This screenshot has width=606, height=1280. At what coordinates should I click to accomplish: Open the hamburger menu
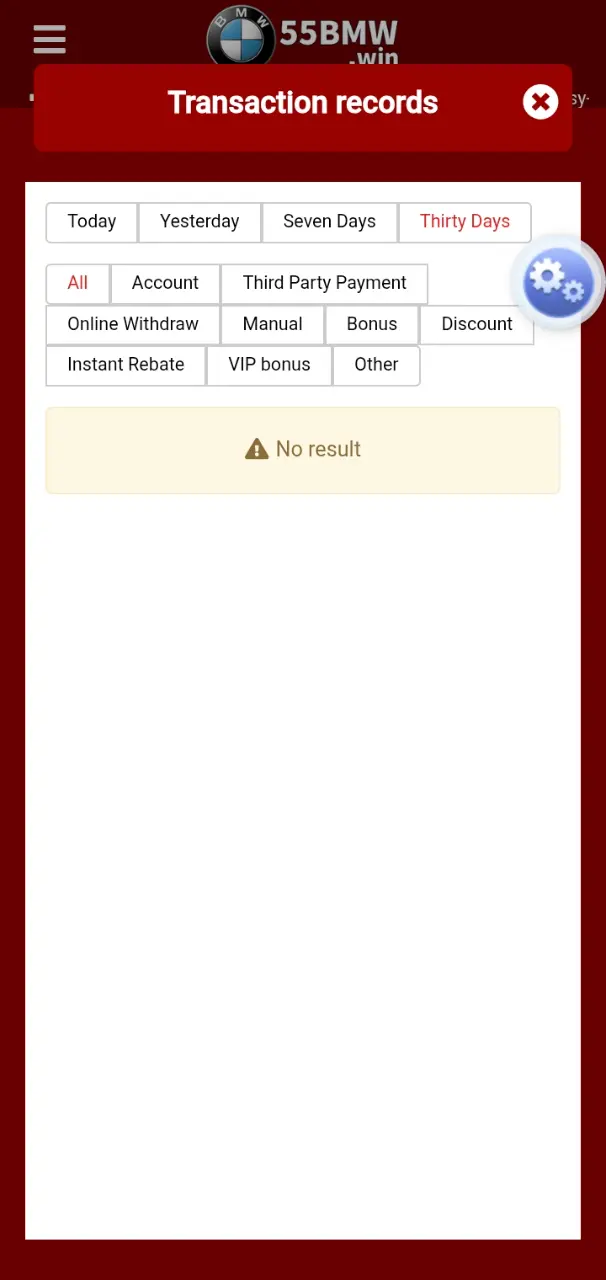pos(49,39)
